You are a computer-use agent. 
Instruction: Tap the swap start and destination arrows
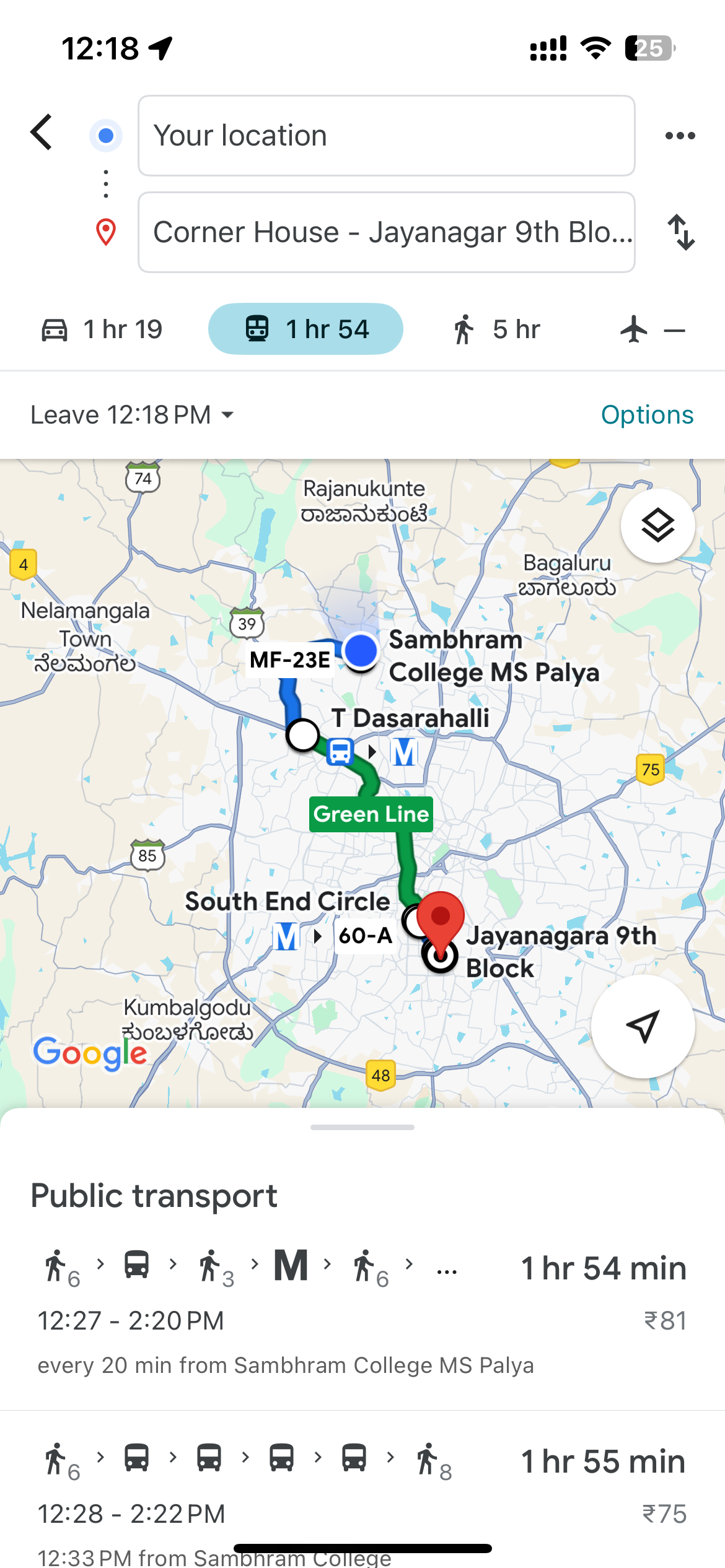pyautogui.click(x=682, y=233)
